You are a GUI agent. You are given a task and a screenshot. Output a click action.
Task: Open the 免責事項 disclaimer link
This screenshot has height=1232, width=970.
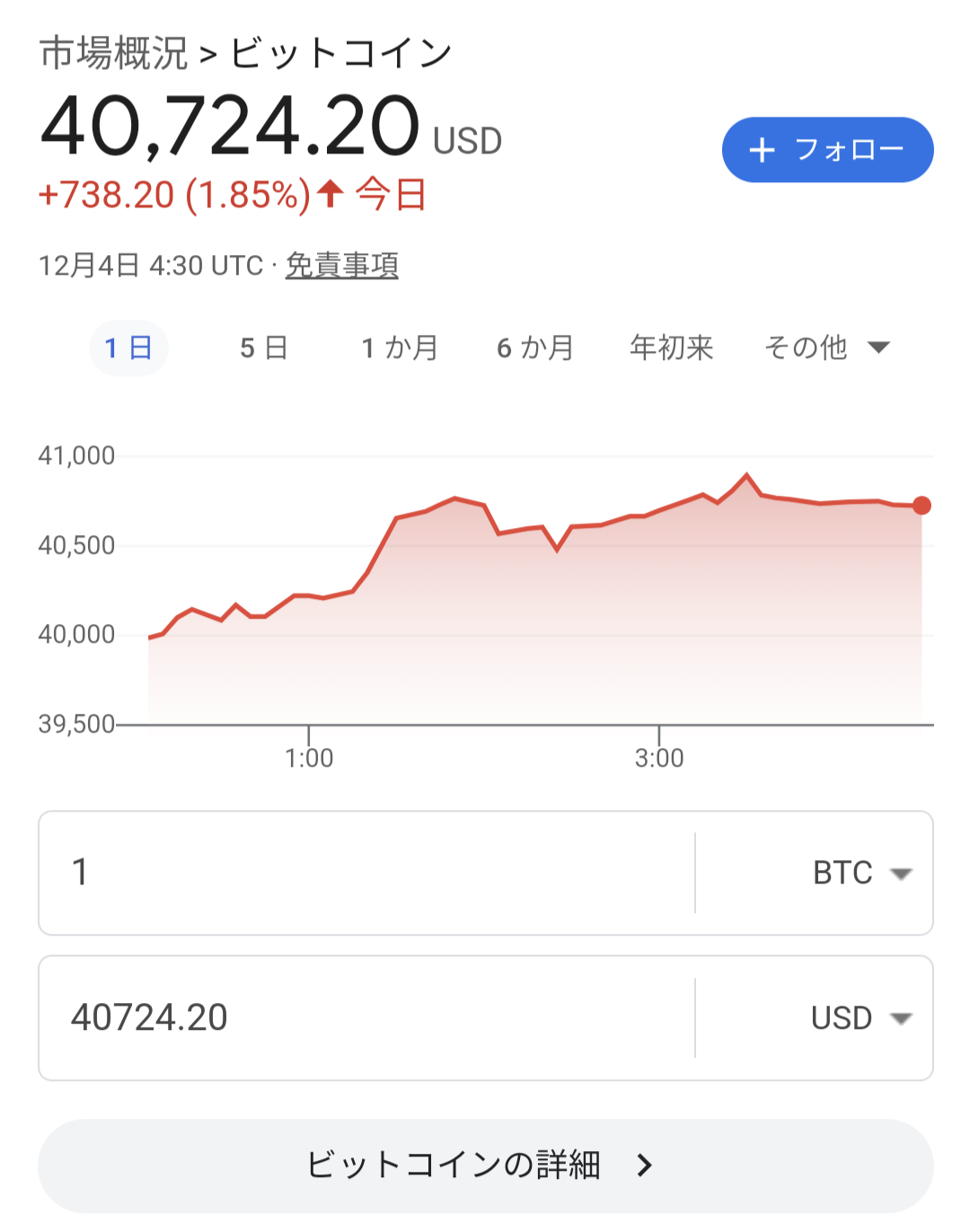coord(341,266)
